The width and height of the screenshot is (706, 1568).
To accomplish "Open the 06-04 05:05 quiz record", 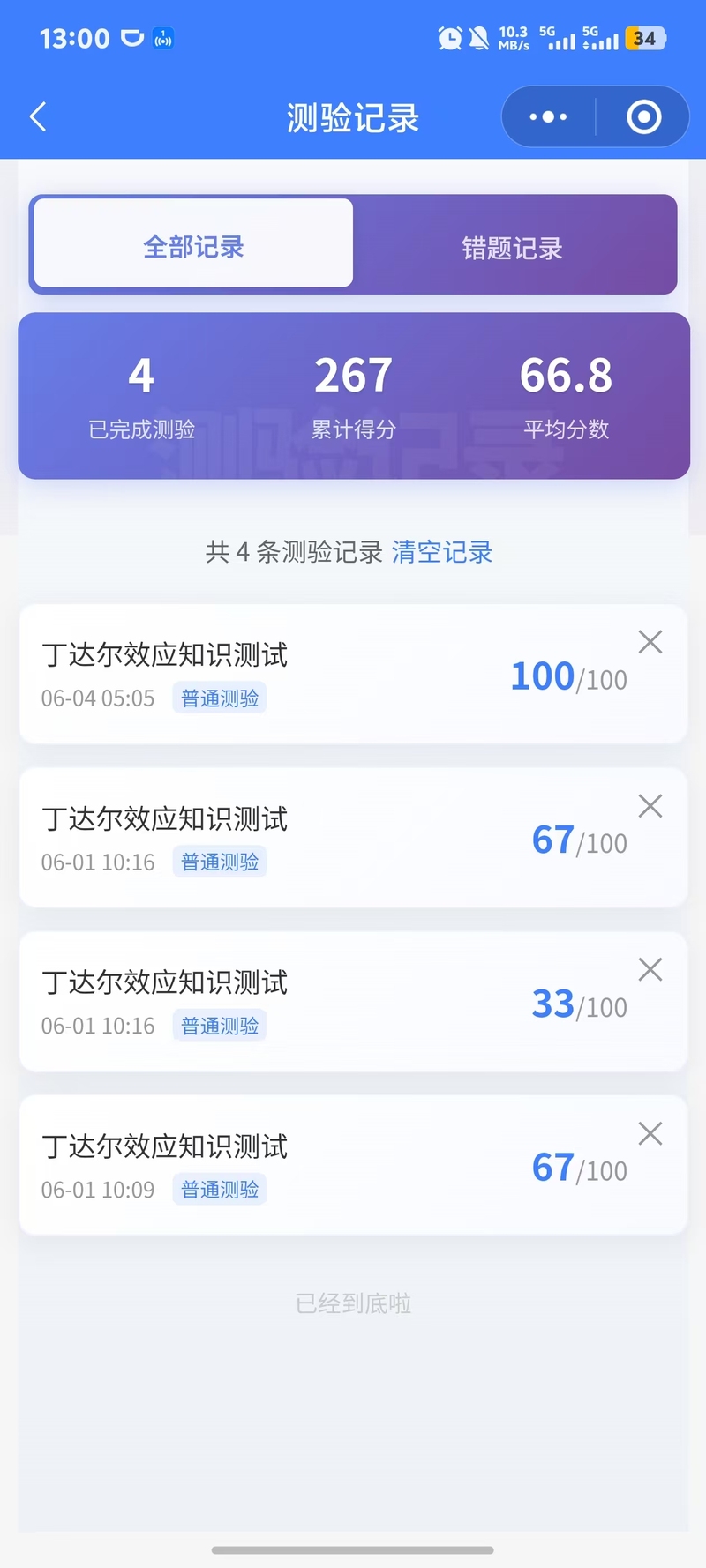I will click(x=353, y=675).
